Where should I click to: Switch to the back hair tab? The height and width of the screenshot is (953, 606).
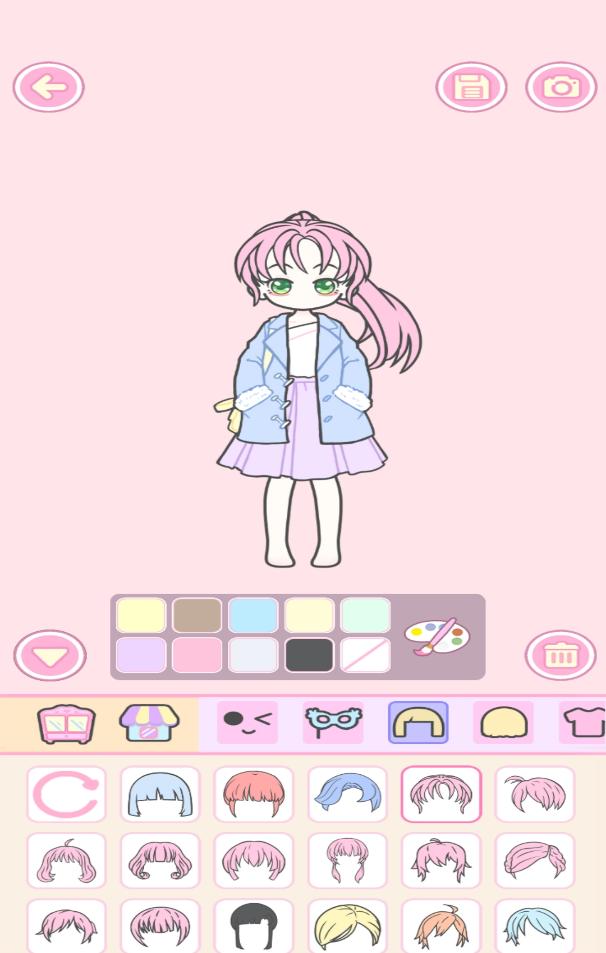(503, 722)
